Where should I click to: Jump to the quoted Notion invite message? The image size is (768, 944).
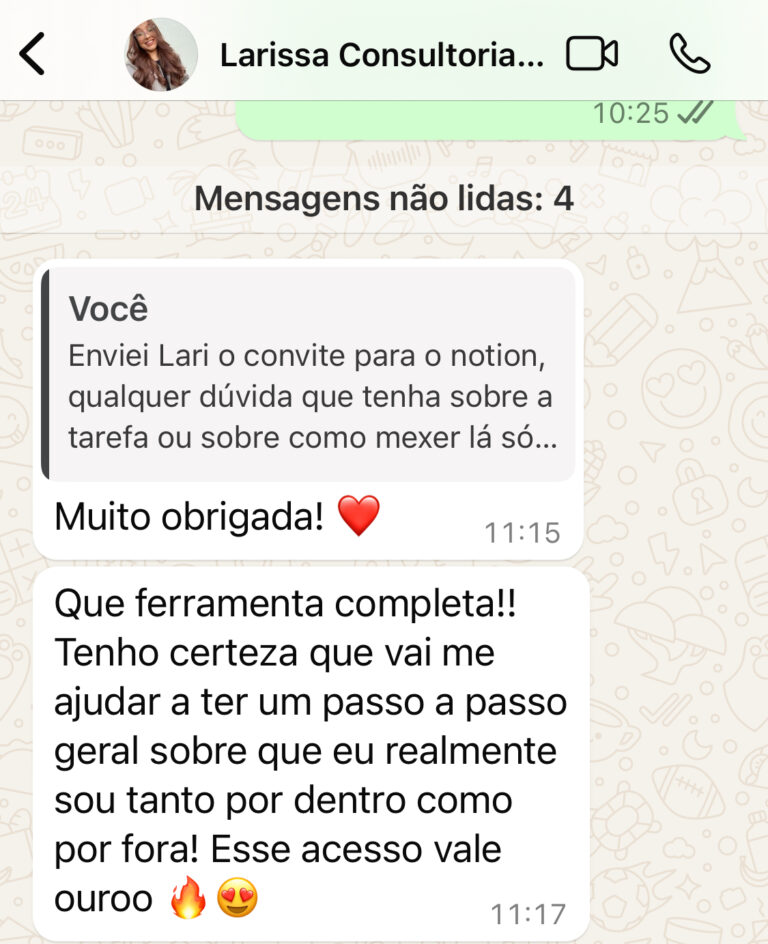[308, 374]
